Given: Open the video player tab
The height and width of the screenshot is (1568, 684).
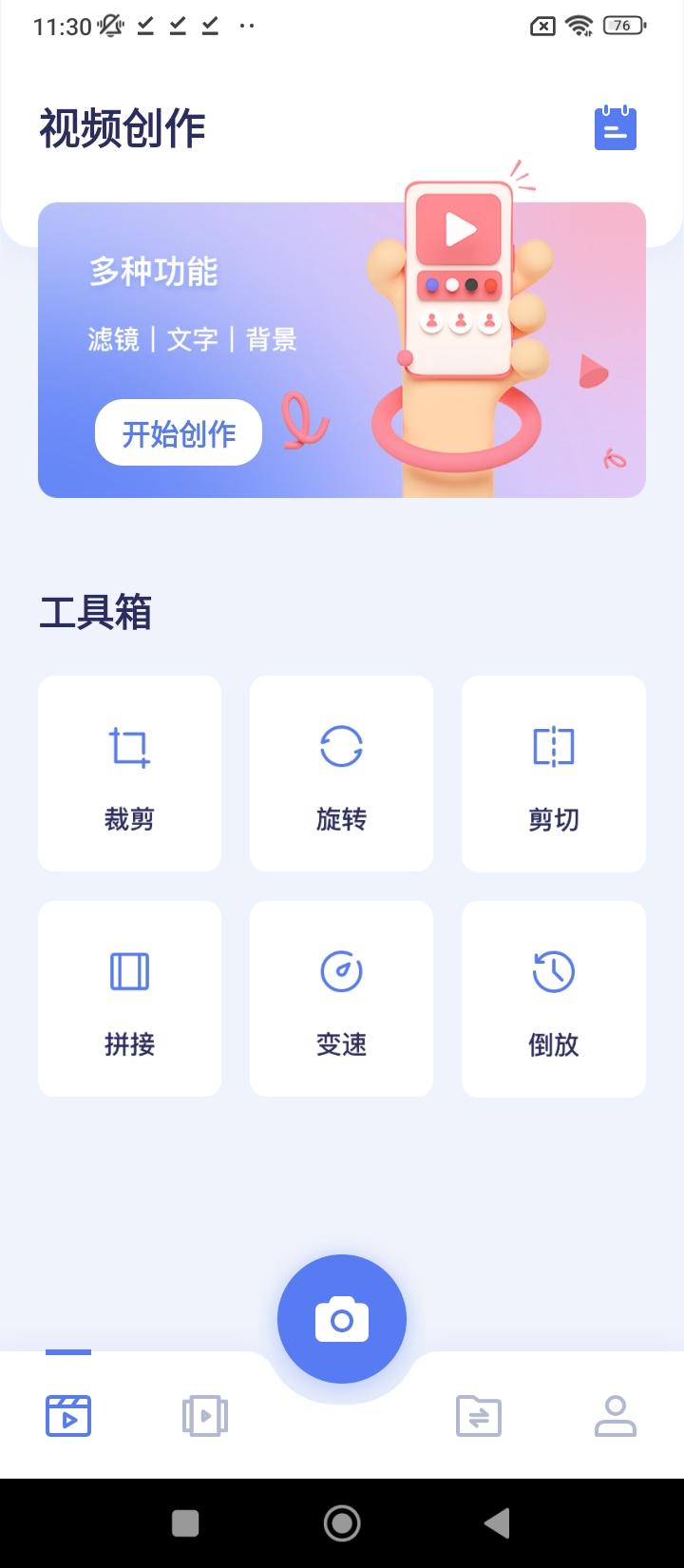Looking at the screenshot, I should 204,1415.
